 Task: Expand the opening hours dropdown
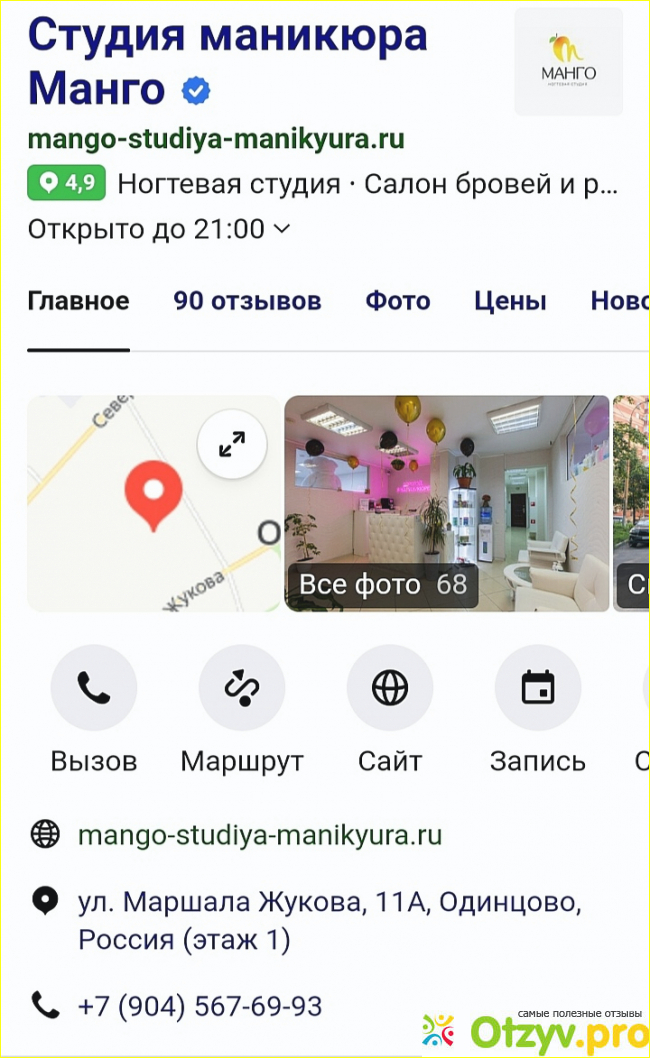[x=160, y=229]
